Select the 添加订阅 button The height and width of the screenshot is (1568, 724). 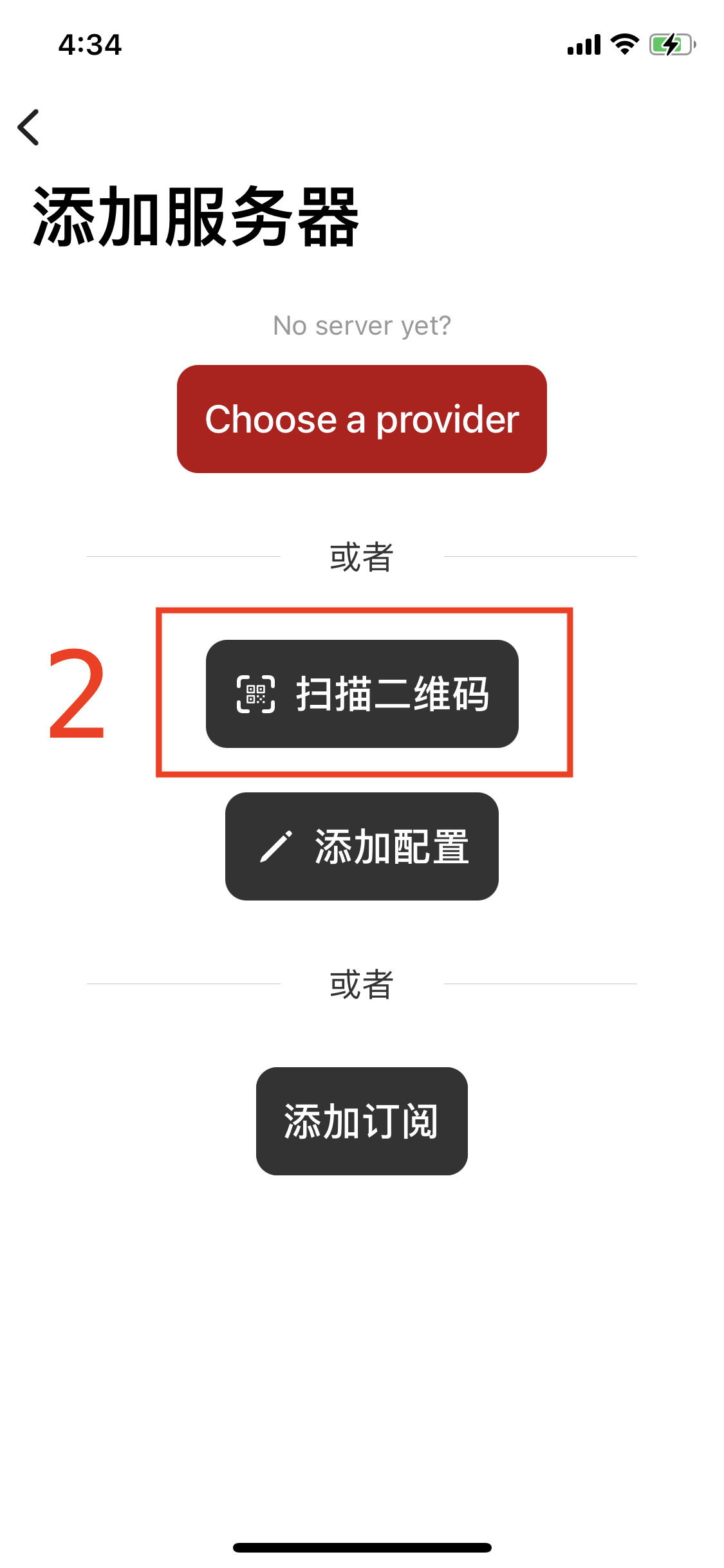362,1121
